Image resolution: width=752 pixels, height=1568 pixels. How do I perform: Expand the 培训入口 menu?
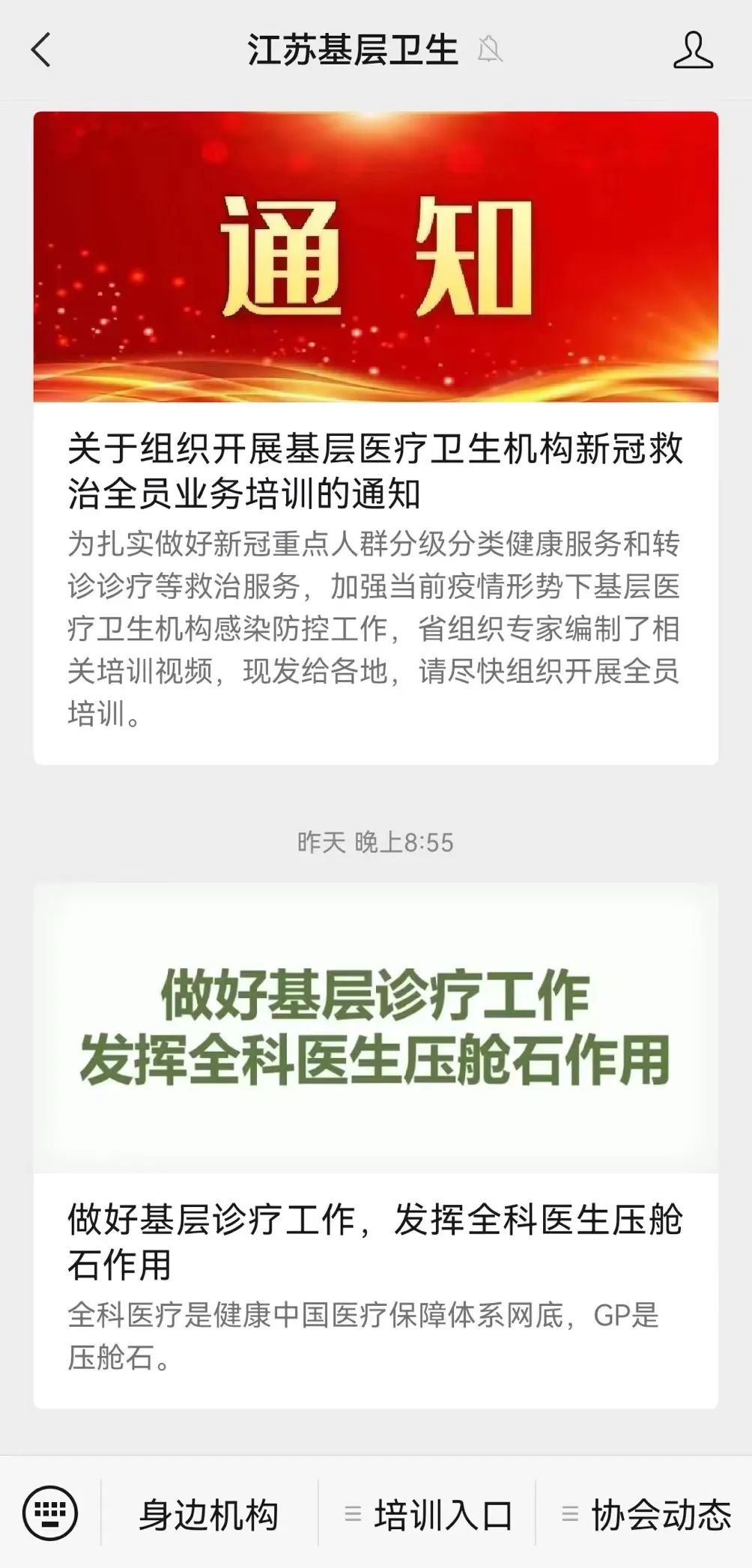[428, 1514]
